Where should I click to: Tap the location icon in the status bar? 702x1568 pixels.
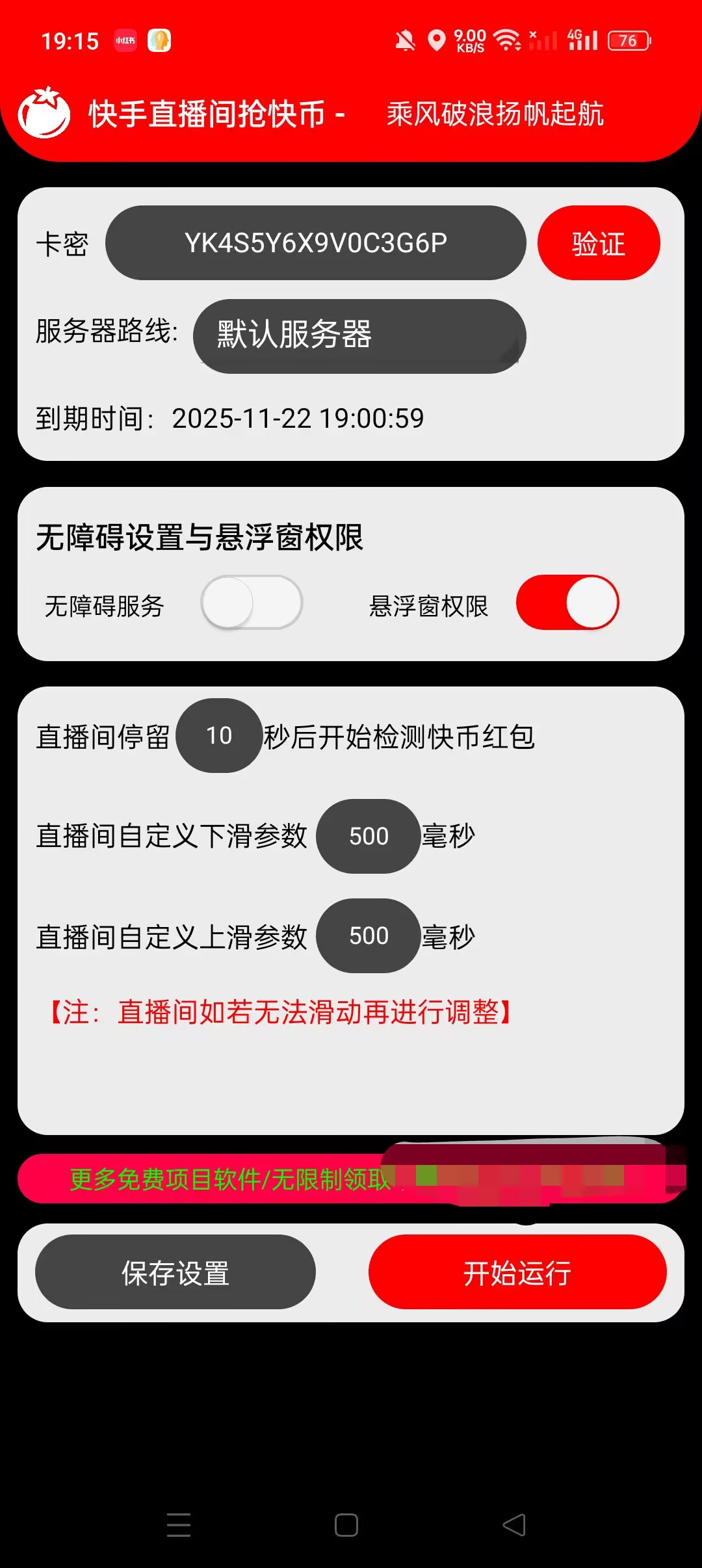437,40
